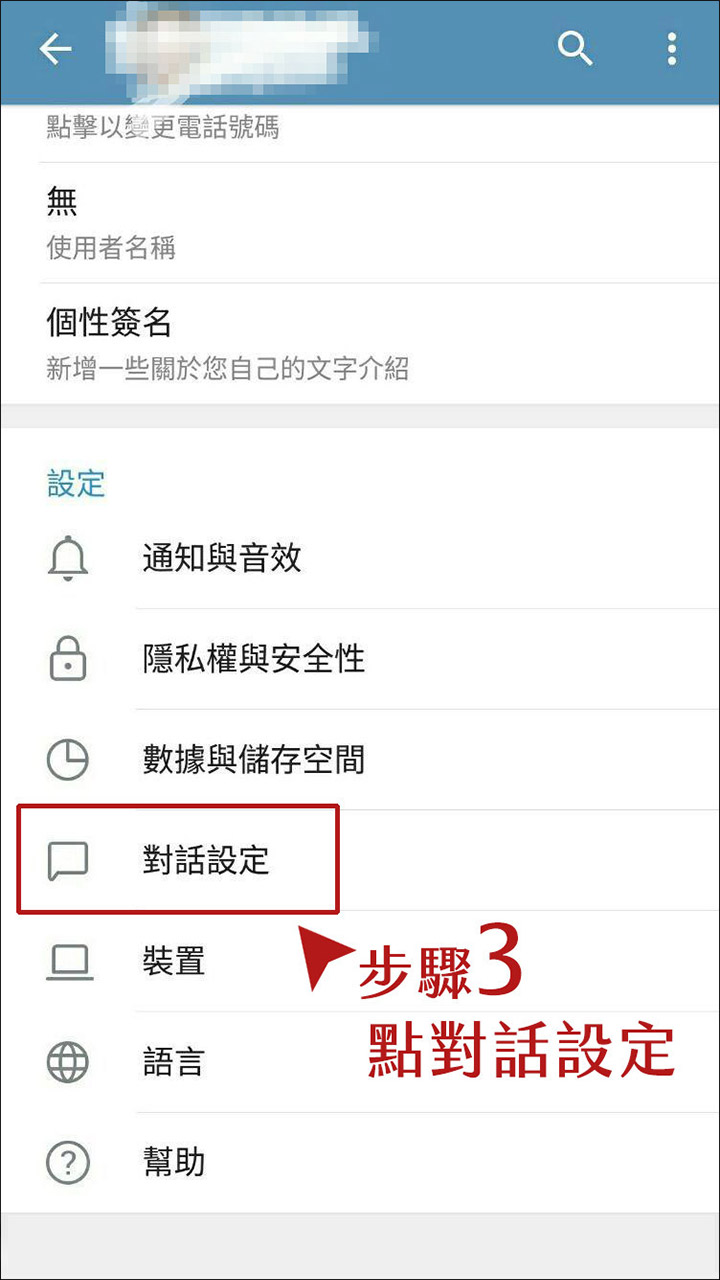Open 隱私權與安全性 settings

click(x=360, y=659)
